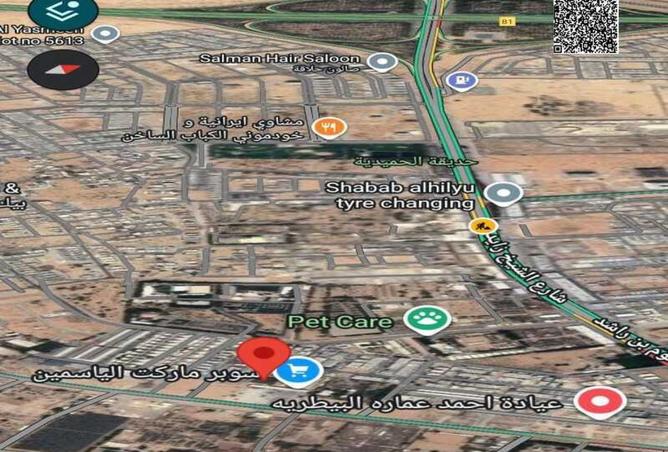Open the gas station marker
The height and width of the screenshot is (452, 668).
pos(459,81)
